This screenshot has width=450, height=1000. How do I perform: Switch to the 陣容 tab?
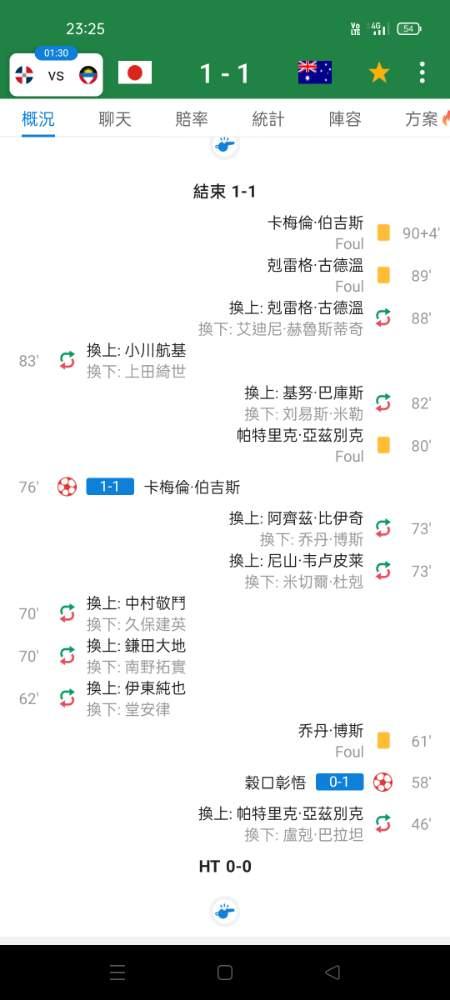(x=345, y=119)
